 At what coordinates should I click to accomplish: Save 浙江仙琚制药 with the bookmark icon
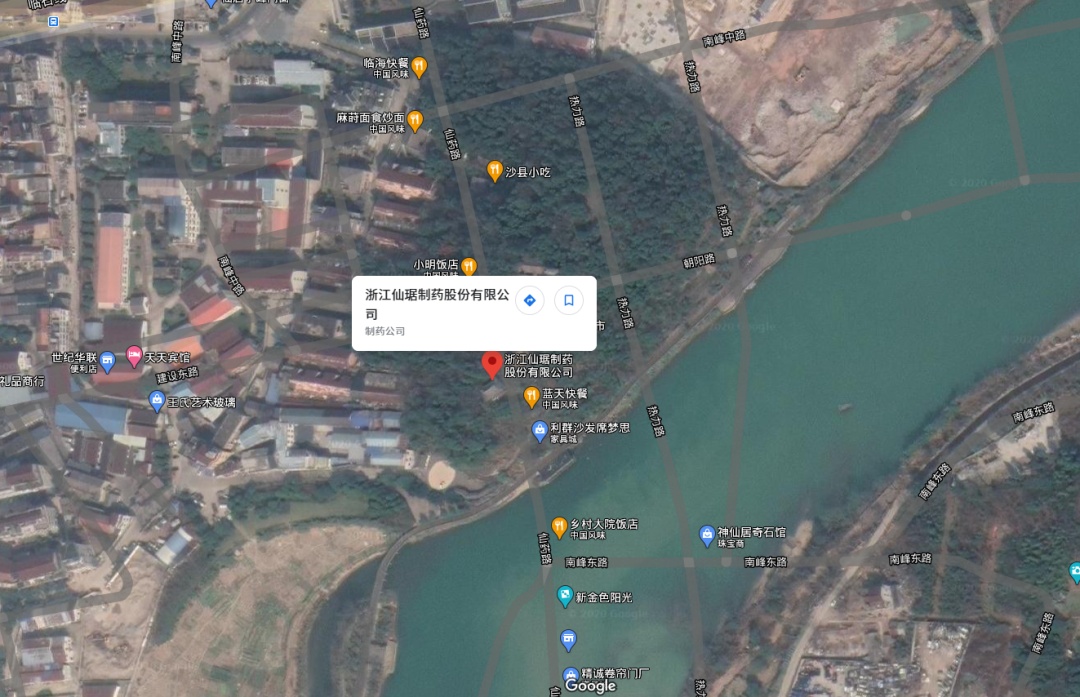[568, 300]
